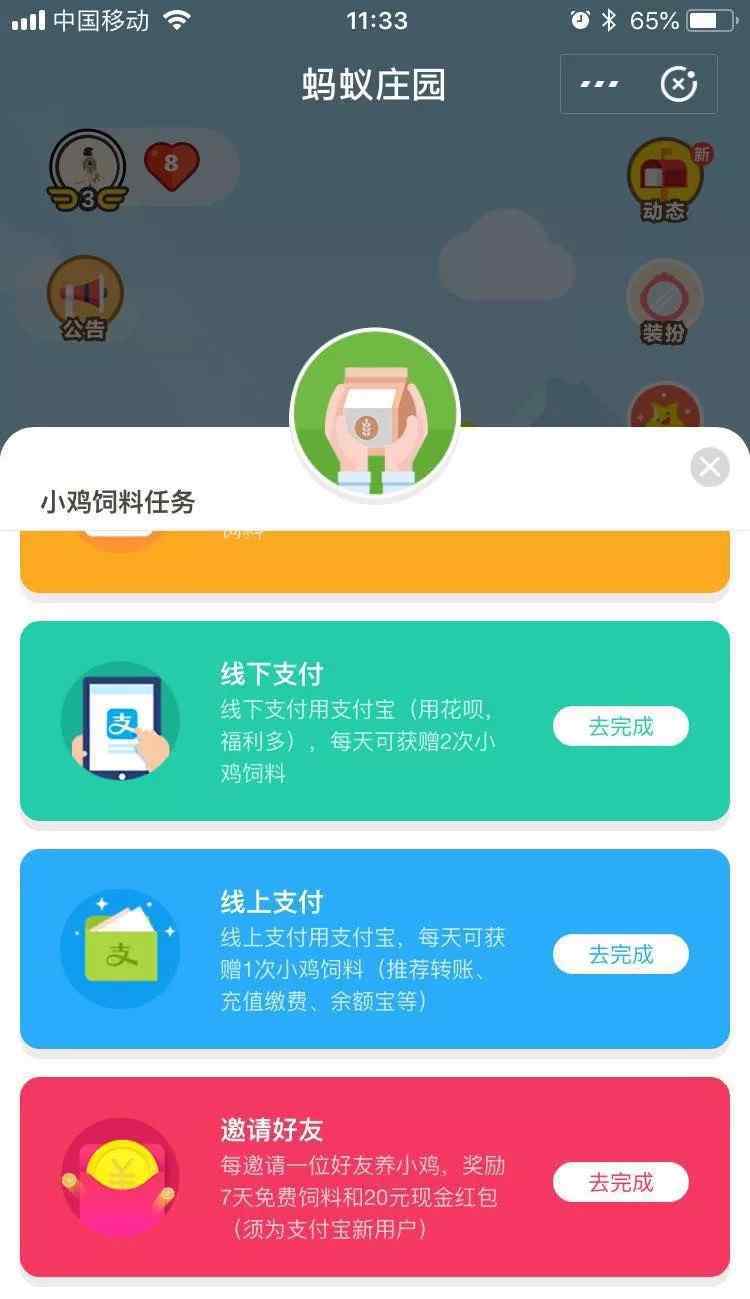This screenshot has width=750, height=1299.
Task: Close the 蚂蚁庄园 mini-program
Action: coord(679,84)
